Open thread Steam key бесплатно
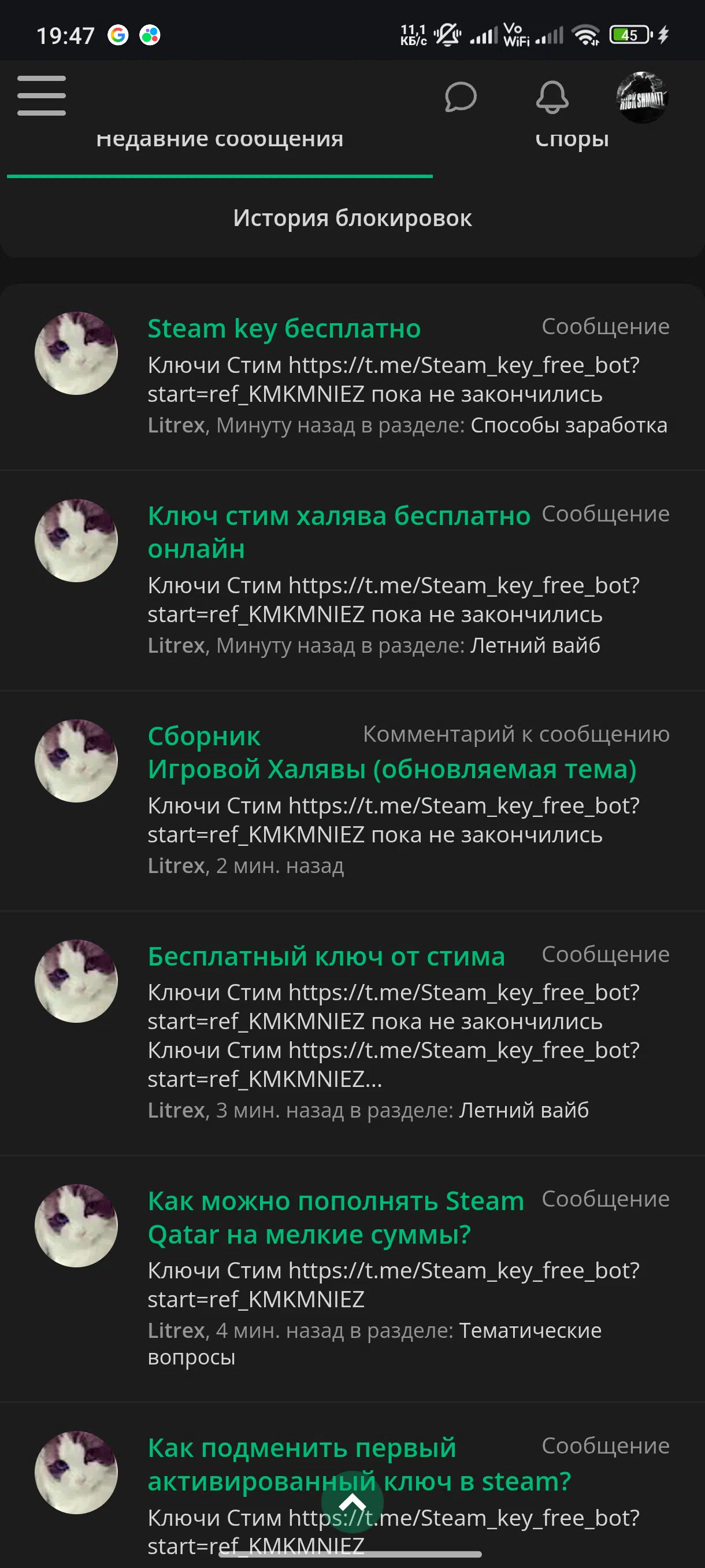The width and height of the screenshot is (705, 1568). [x=284, y=328]
